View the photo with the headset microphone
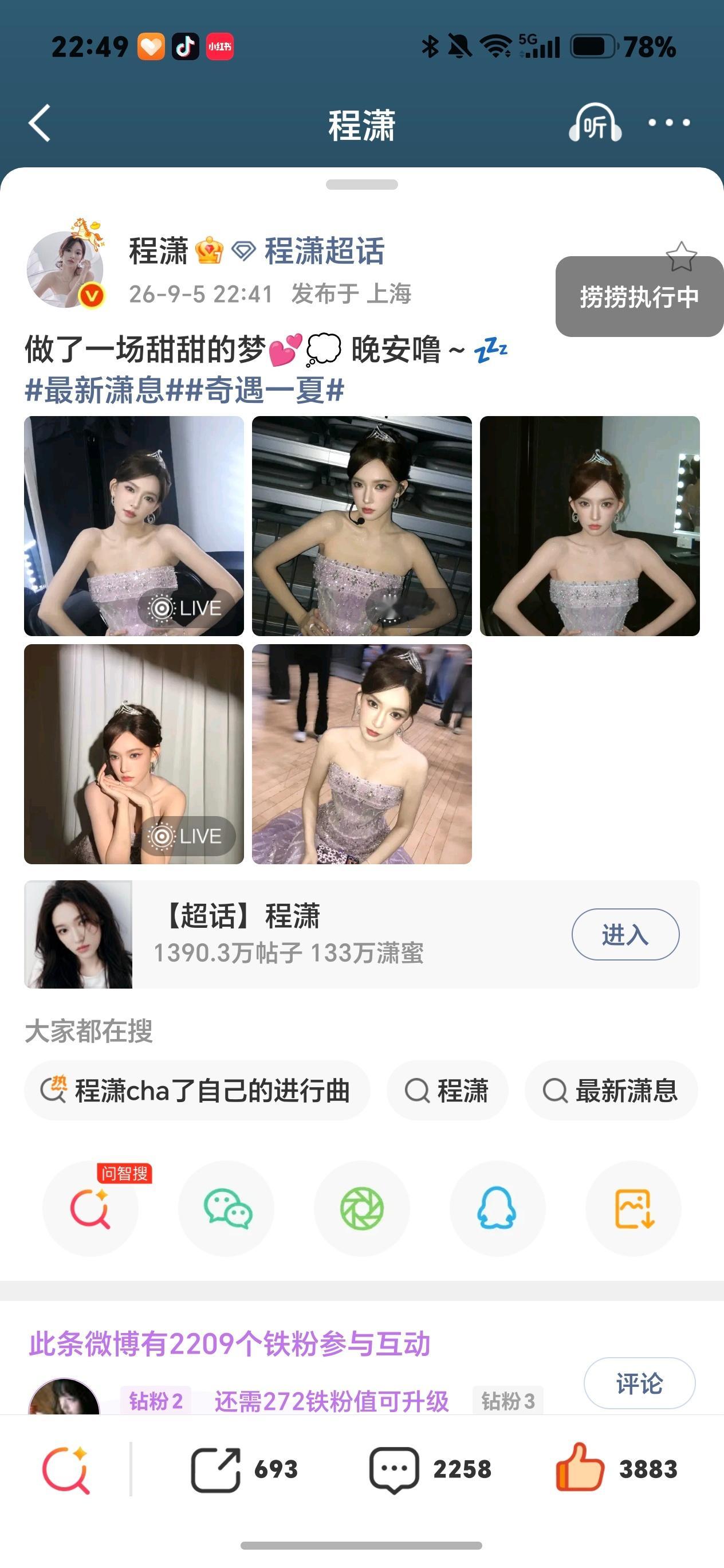Screen dimensions: 724x1568 coord(362,526)
